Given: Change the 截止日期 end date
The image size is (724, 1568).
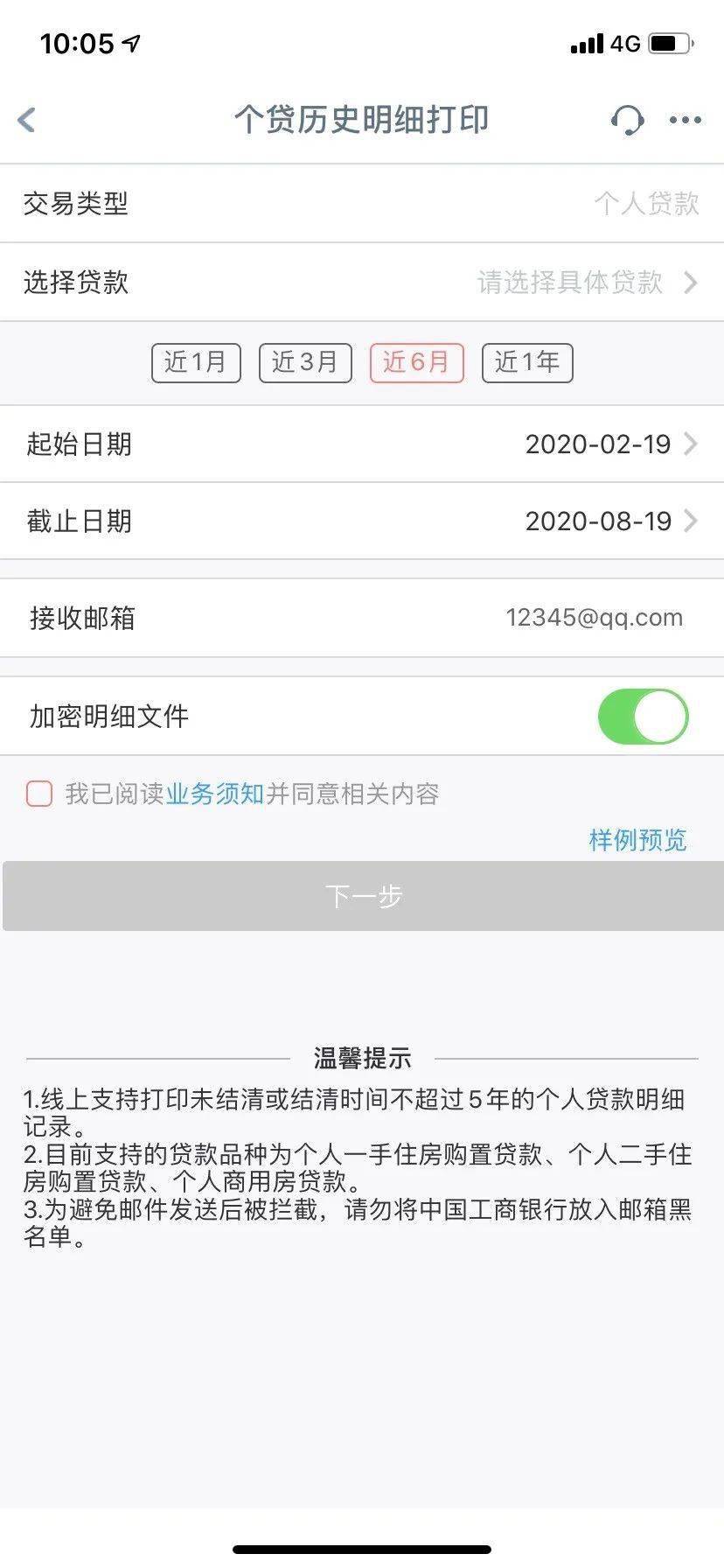Looking at the screenshot, I should point(362,521).
